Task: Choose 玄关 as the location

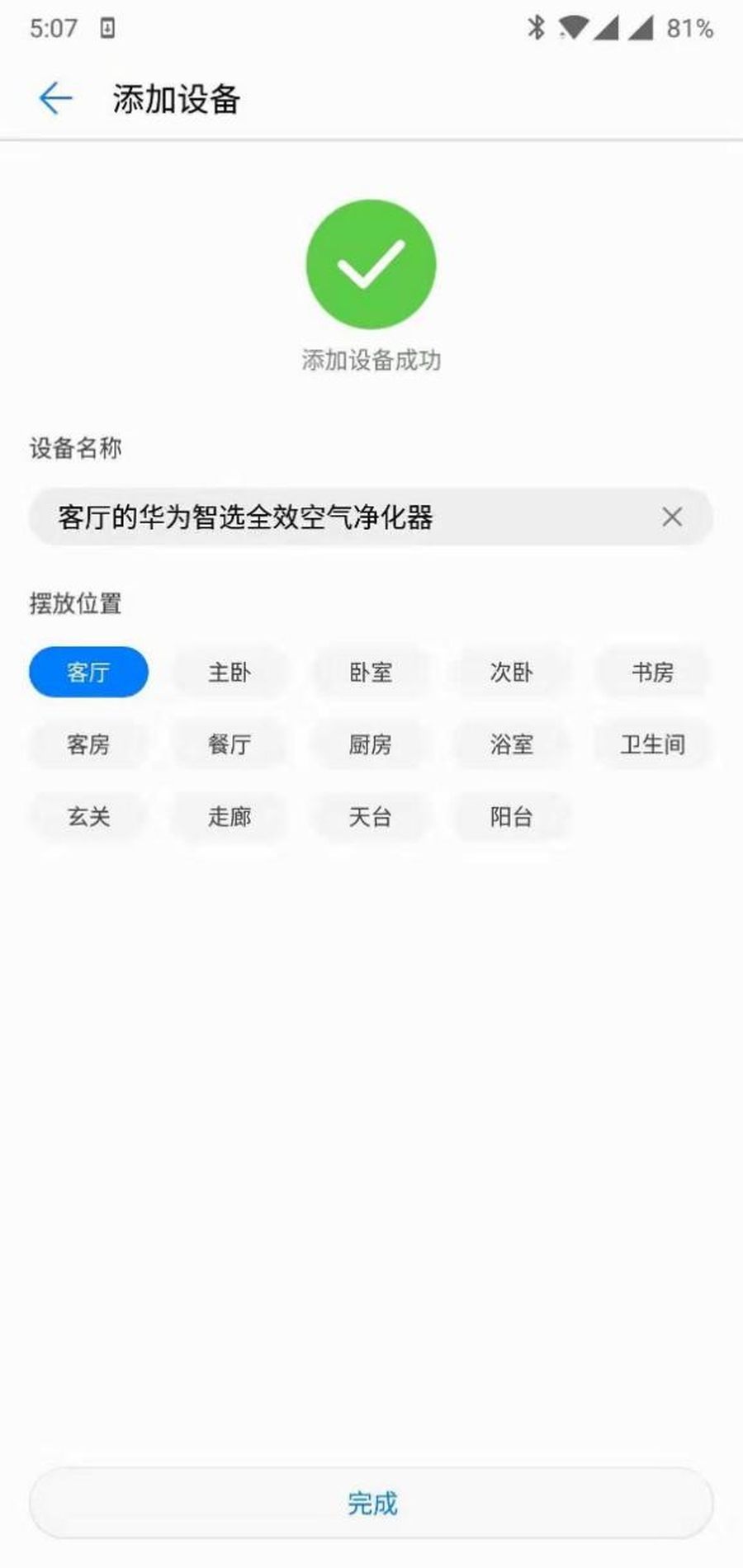Action: tap(88, 817)
